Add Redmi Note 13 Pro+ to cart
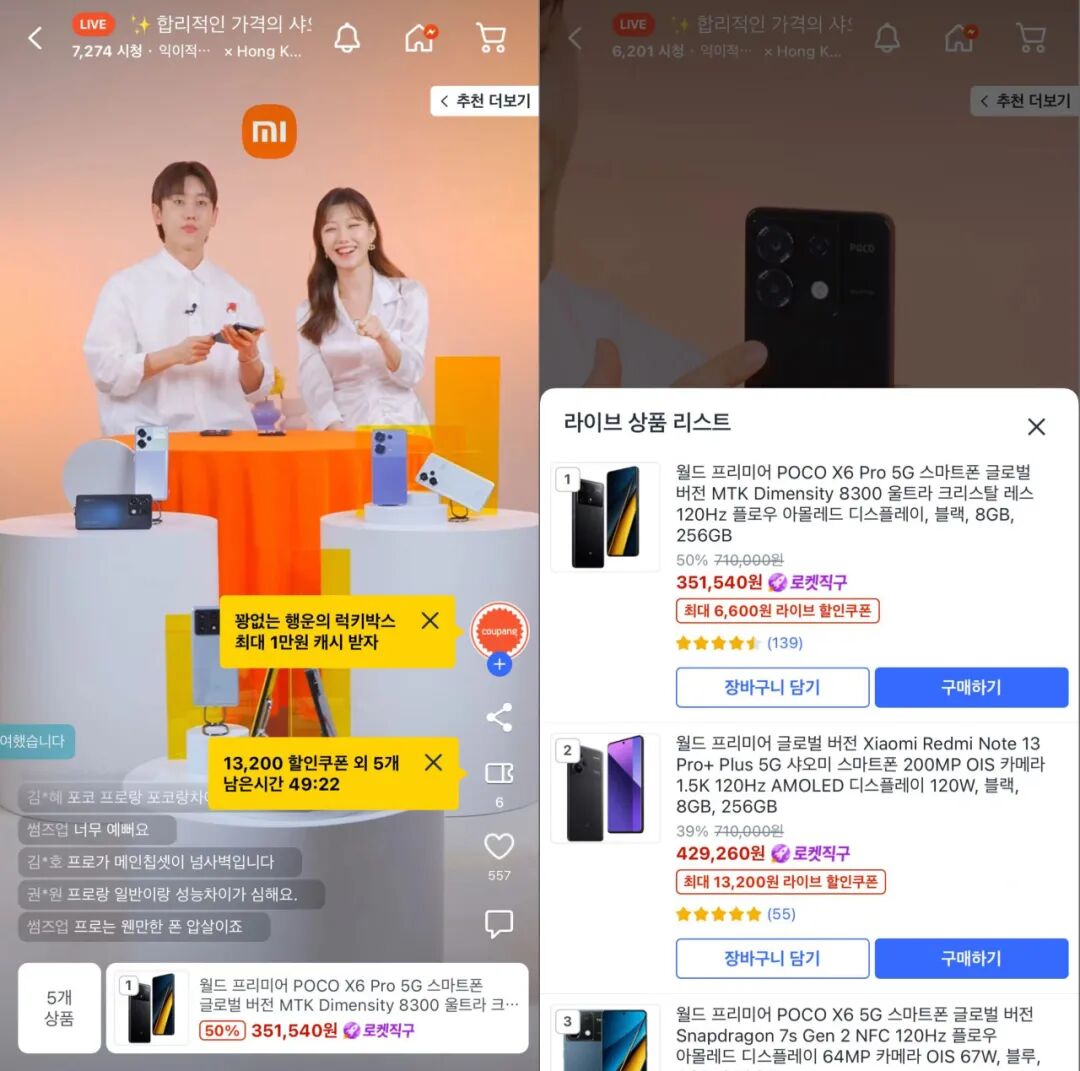1080x1071 pixels. tap(772, 958)
